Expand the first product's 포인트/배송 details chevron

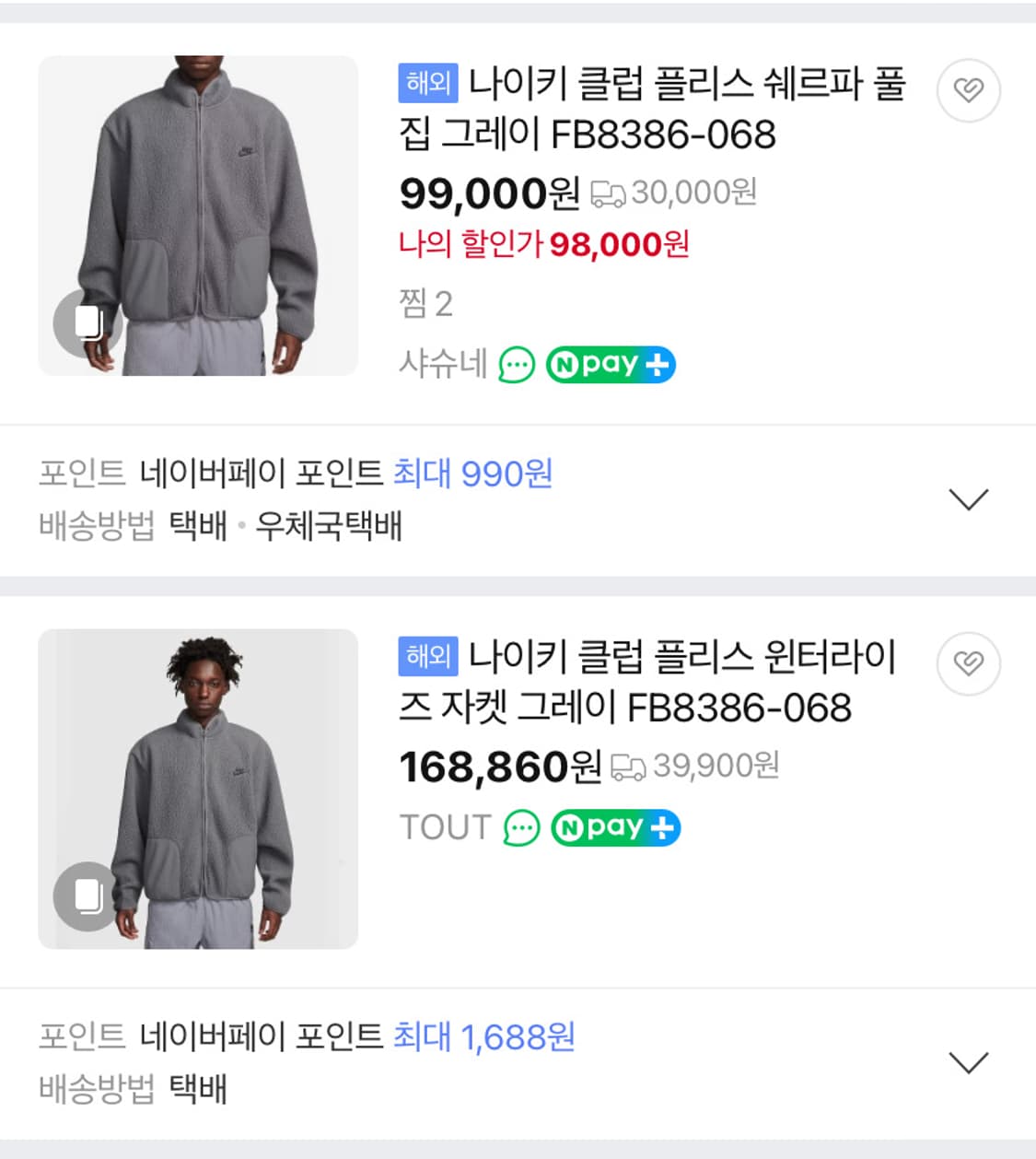click(x=966, y=500)
